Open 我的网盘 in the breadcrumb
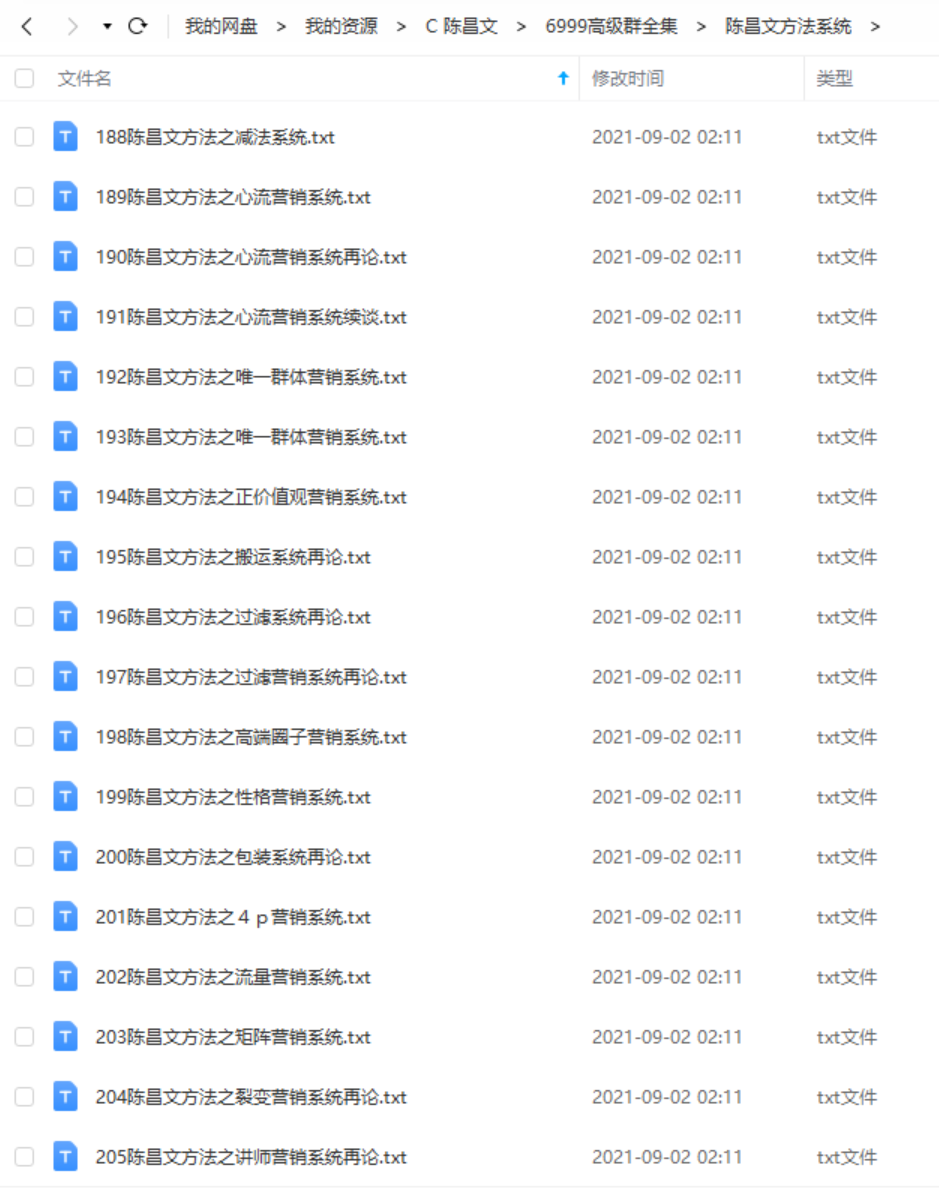This screenshot has height=1201, width=939. click(221, 27)
